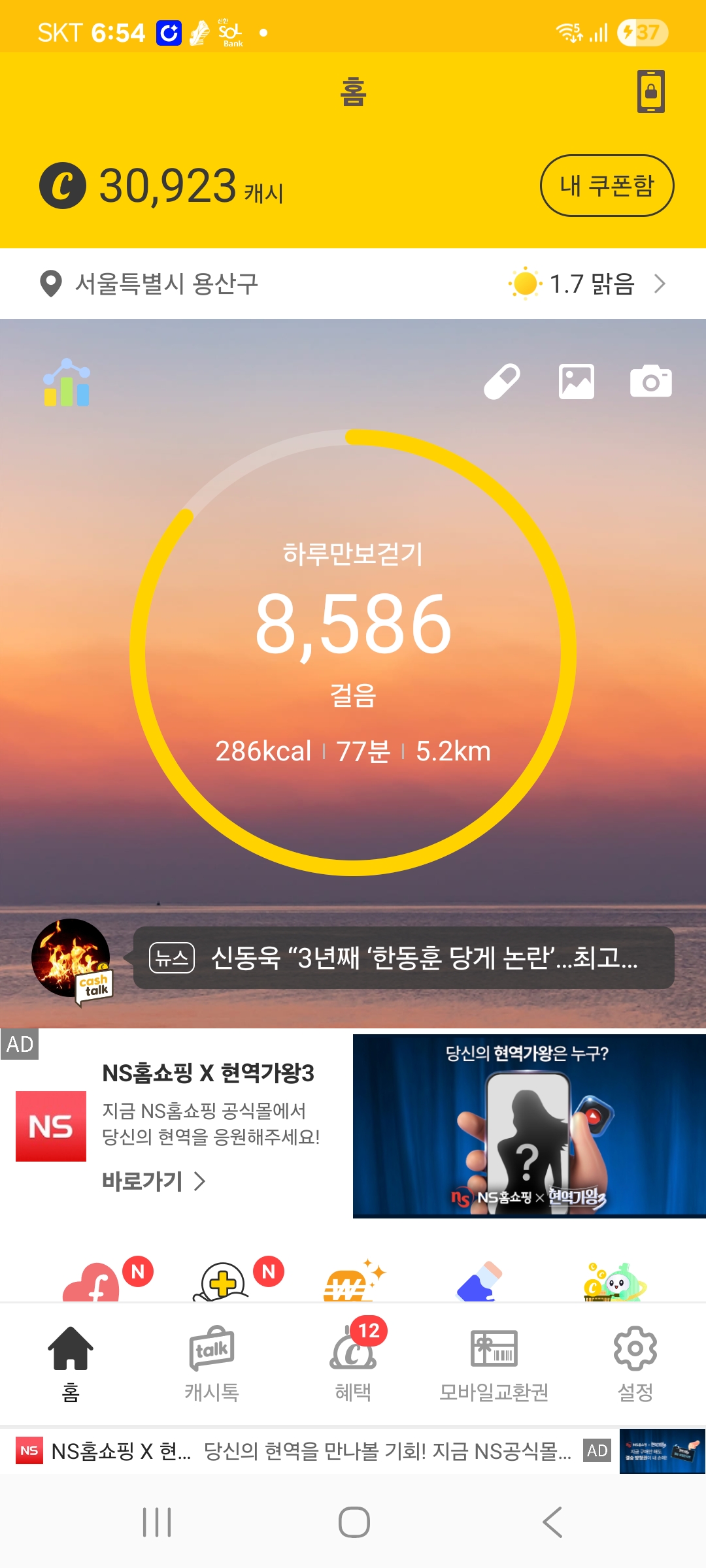Tap 바로가기 in NS홈쇼핑 ad
Image resolution: width=706 pixels, height=1568 pixels.
point(154,1181)
